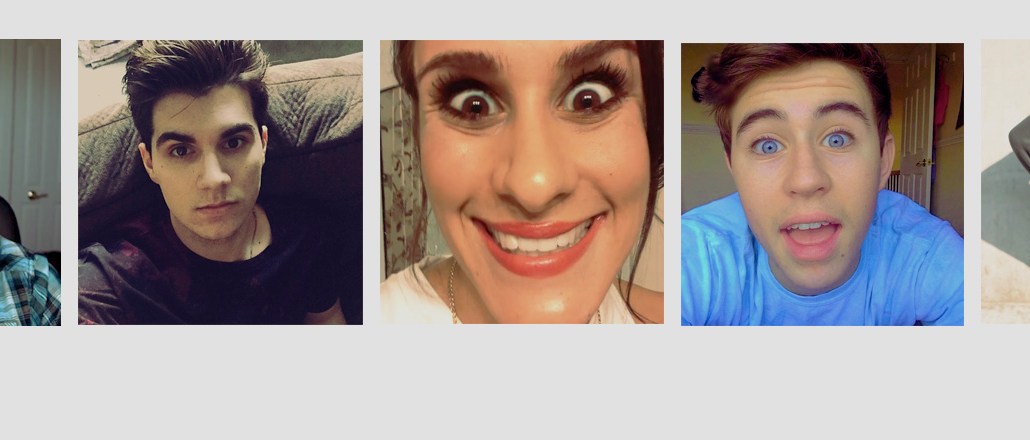The image size is (1030, 440).
Task: Open the photo of guy in blue shirt
Action: (822, 183)
